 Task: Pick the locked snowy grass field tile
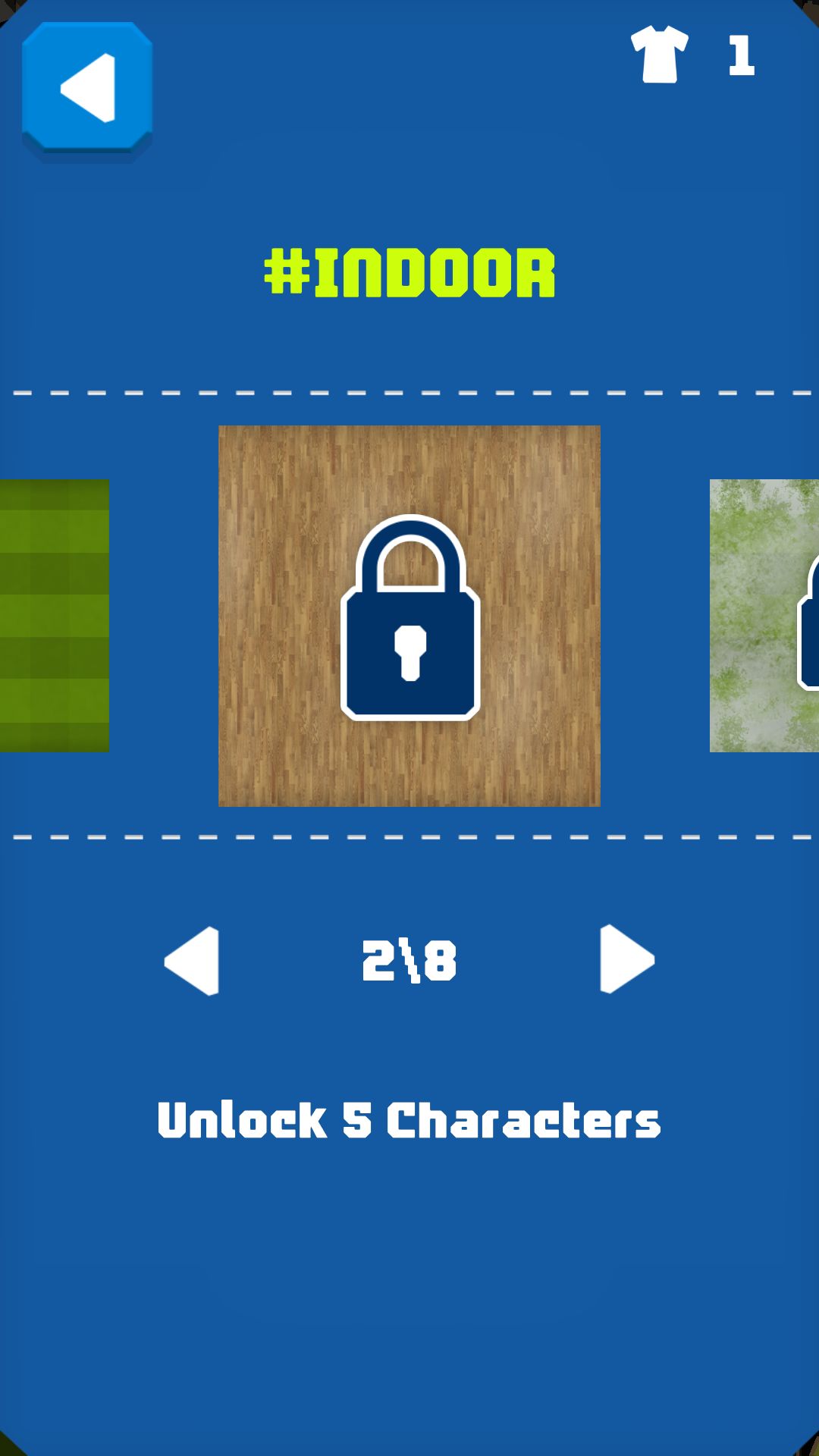[764, 616]
